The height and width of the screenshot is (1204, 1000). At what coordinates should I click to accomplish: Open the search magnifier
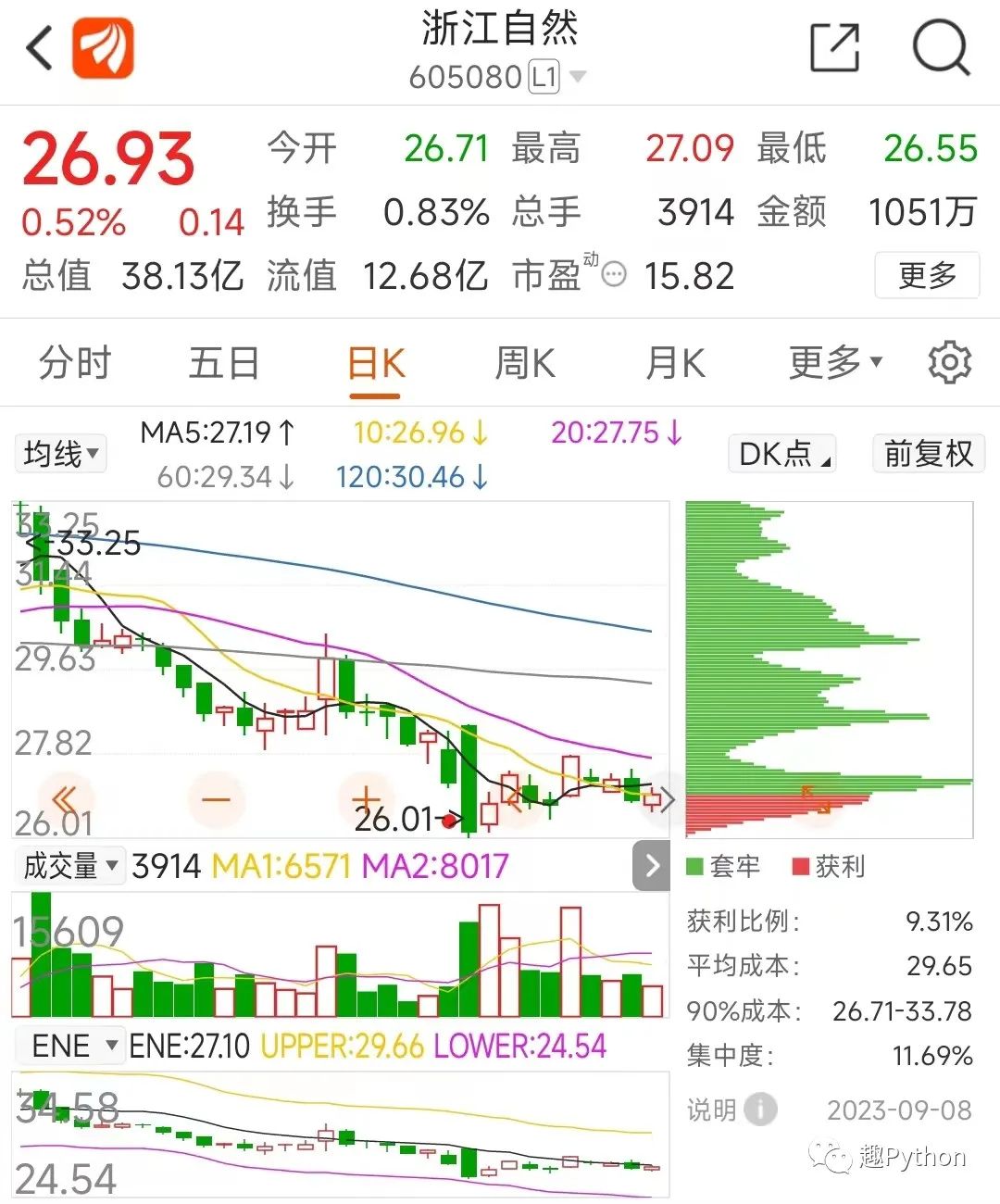[941, 47]
